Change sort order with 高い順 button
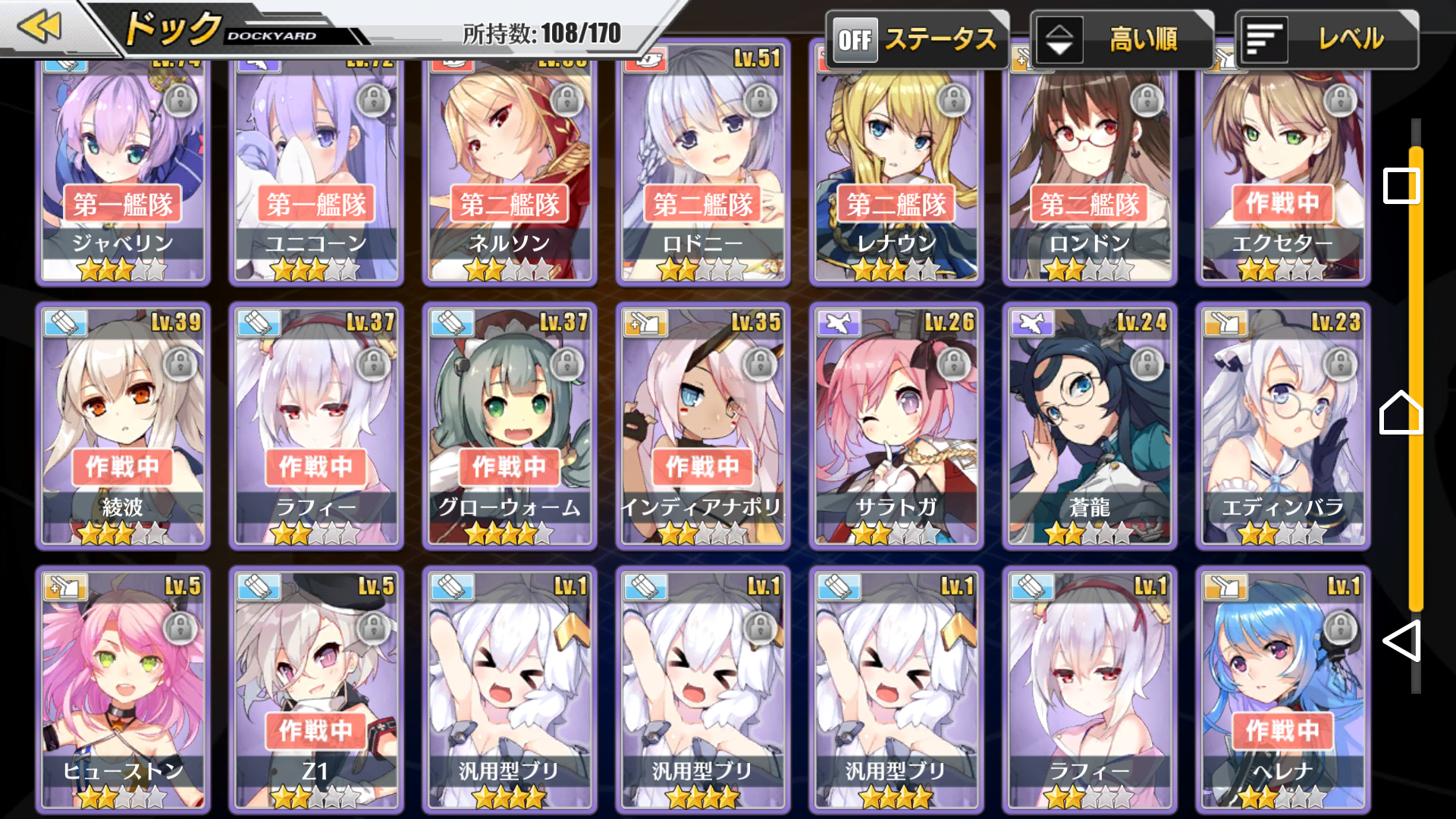This screenshot has height=819, width=1456. 1122,39
